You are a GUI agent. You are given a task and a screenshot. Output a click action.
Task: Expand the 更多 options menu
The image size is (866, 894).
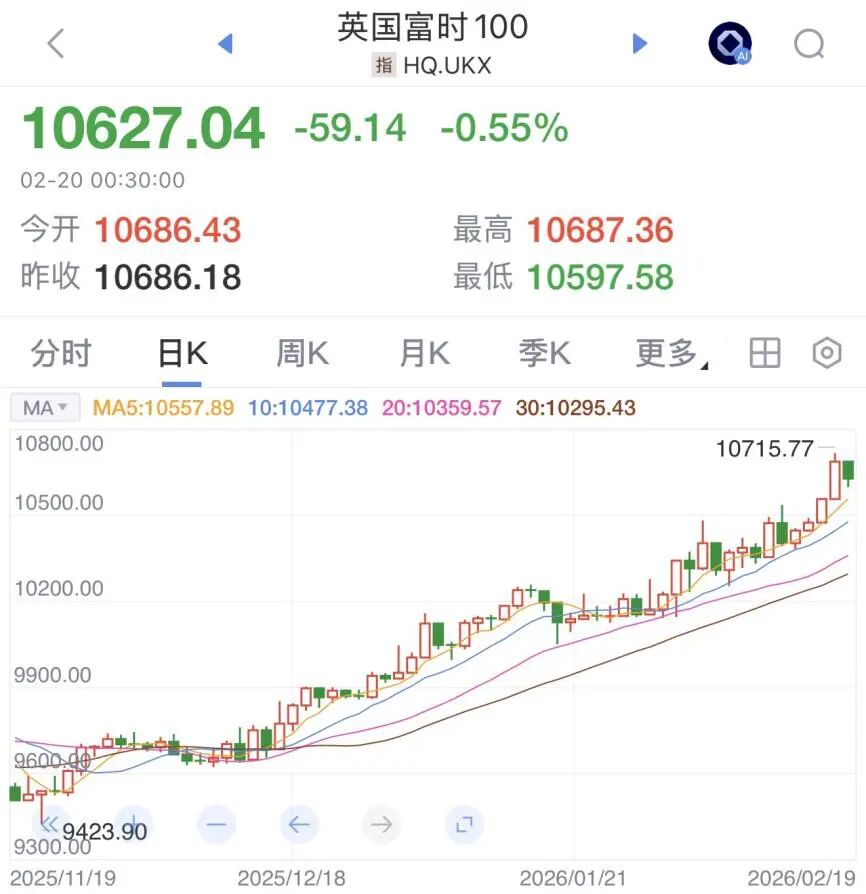665,352
